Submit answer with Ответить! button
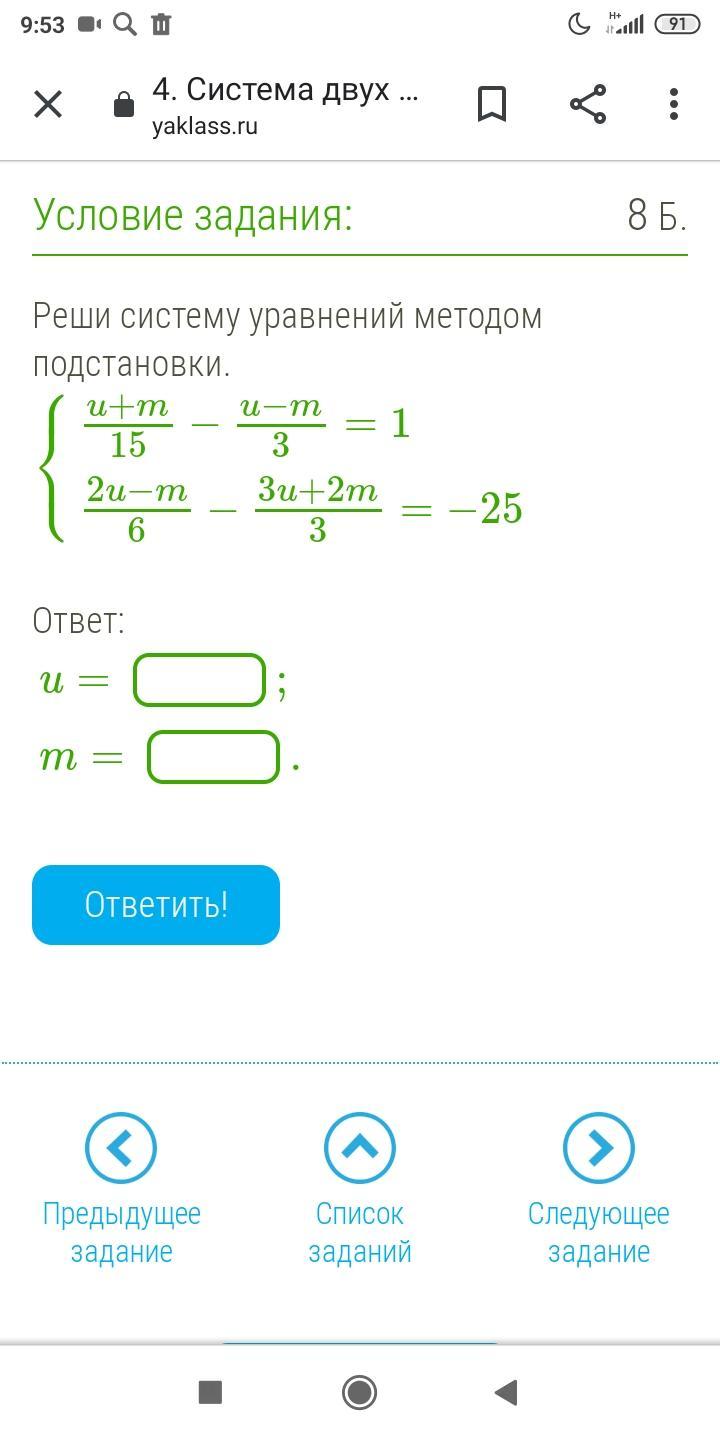 (156, 904)
